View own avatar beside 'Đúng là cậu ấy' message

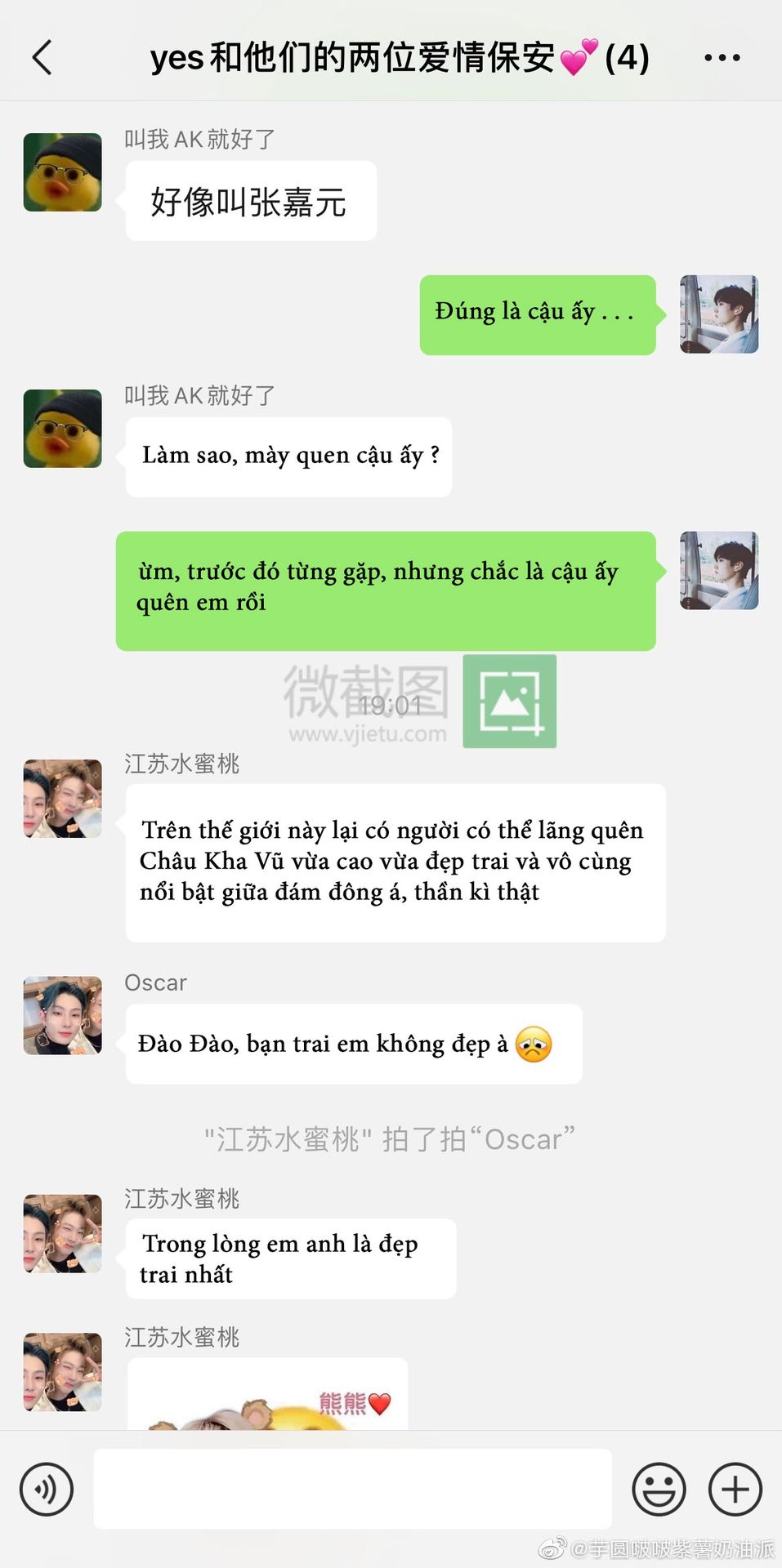pyautogui.click(x=719, y=314)
